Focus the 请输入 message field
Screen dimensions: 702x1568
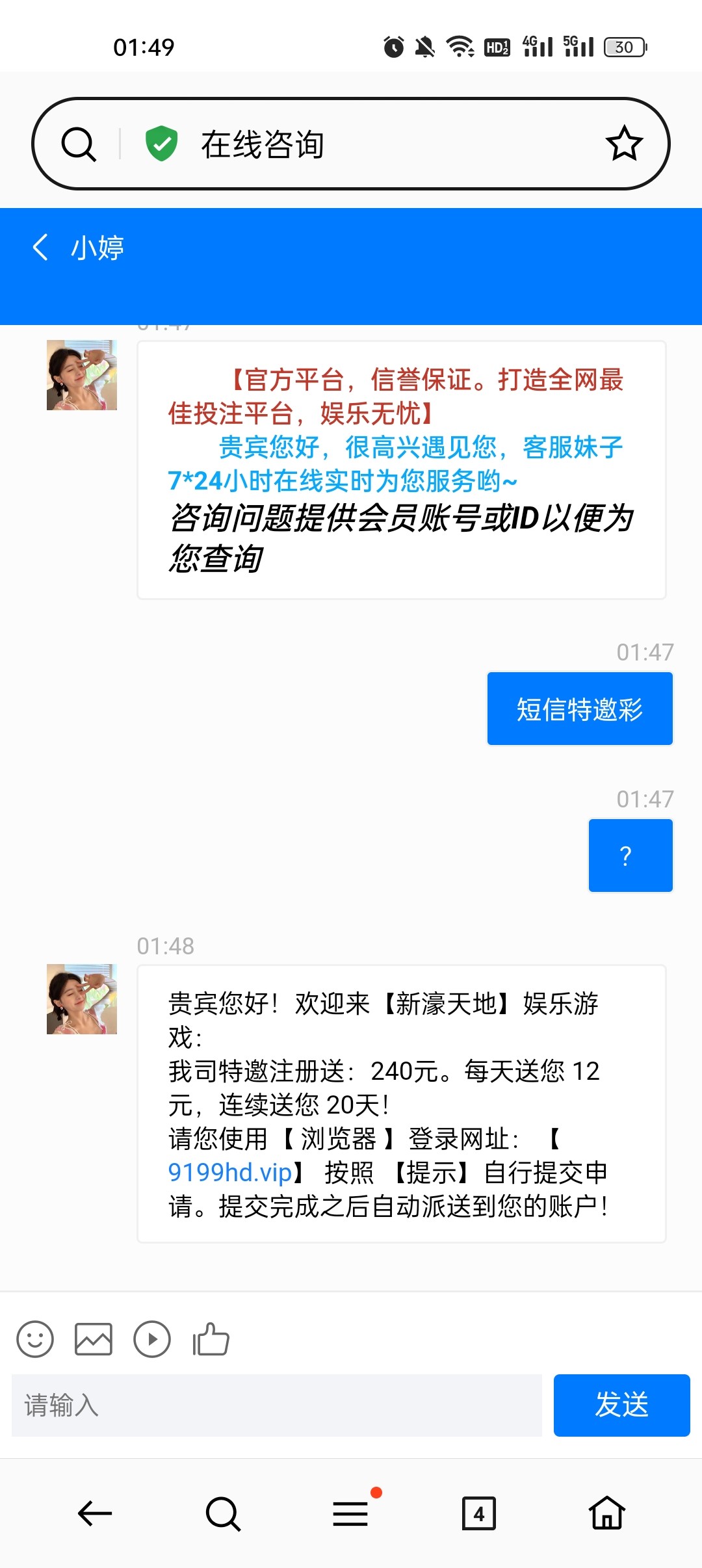[x=277, y=1405]
